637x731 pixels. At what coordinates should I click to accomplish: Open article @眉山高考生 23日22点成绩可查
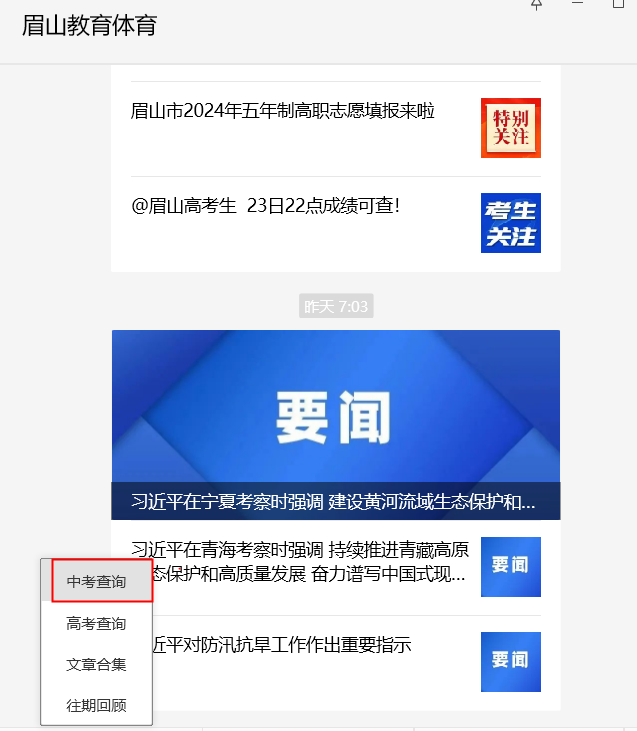click(266, 206)
